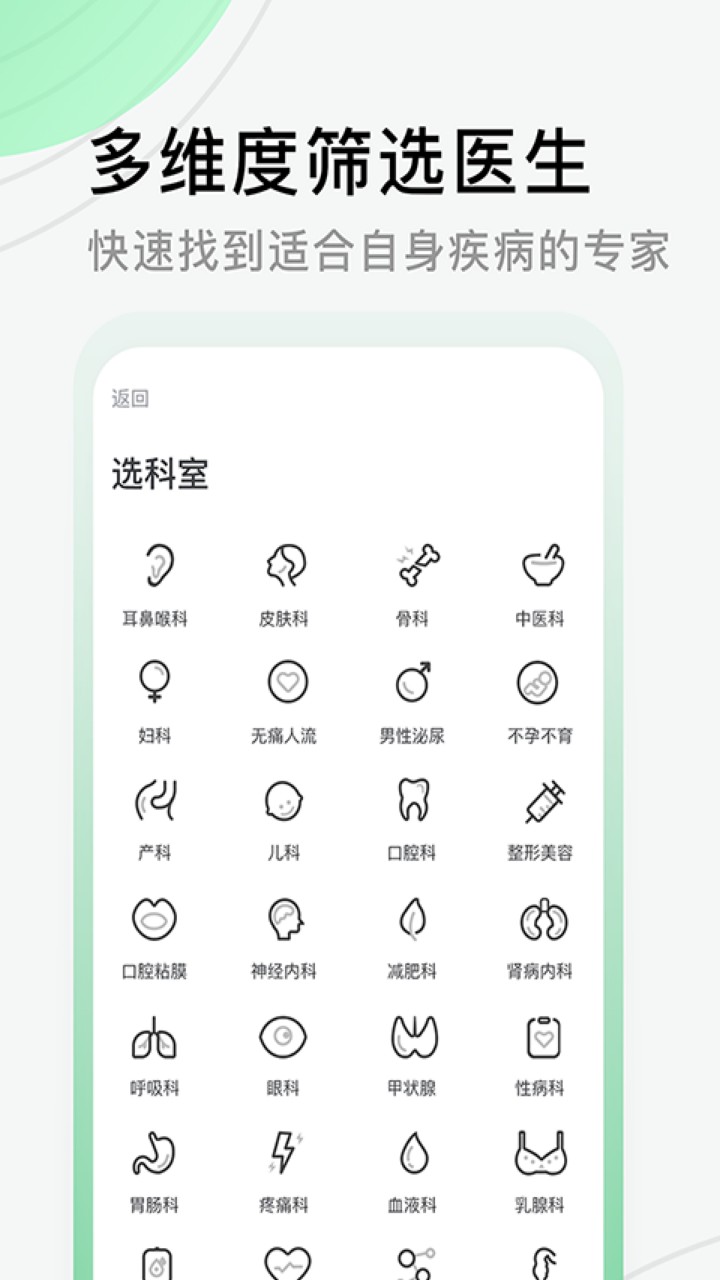The width and height of the screenshot is (720, 1280).
Task: Select the eye icon for 眼科
Action: 283,1040
